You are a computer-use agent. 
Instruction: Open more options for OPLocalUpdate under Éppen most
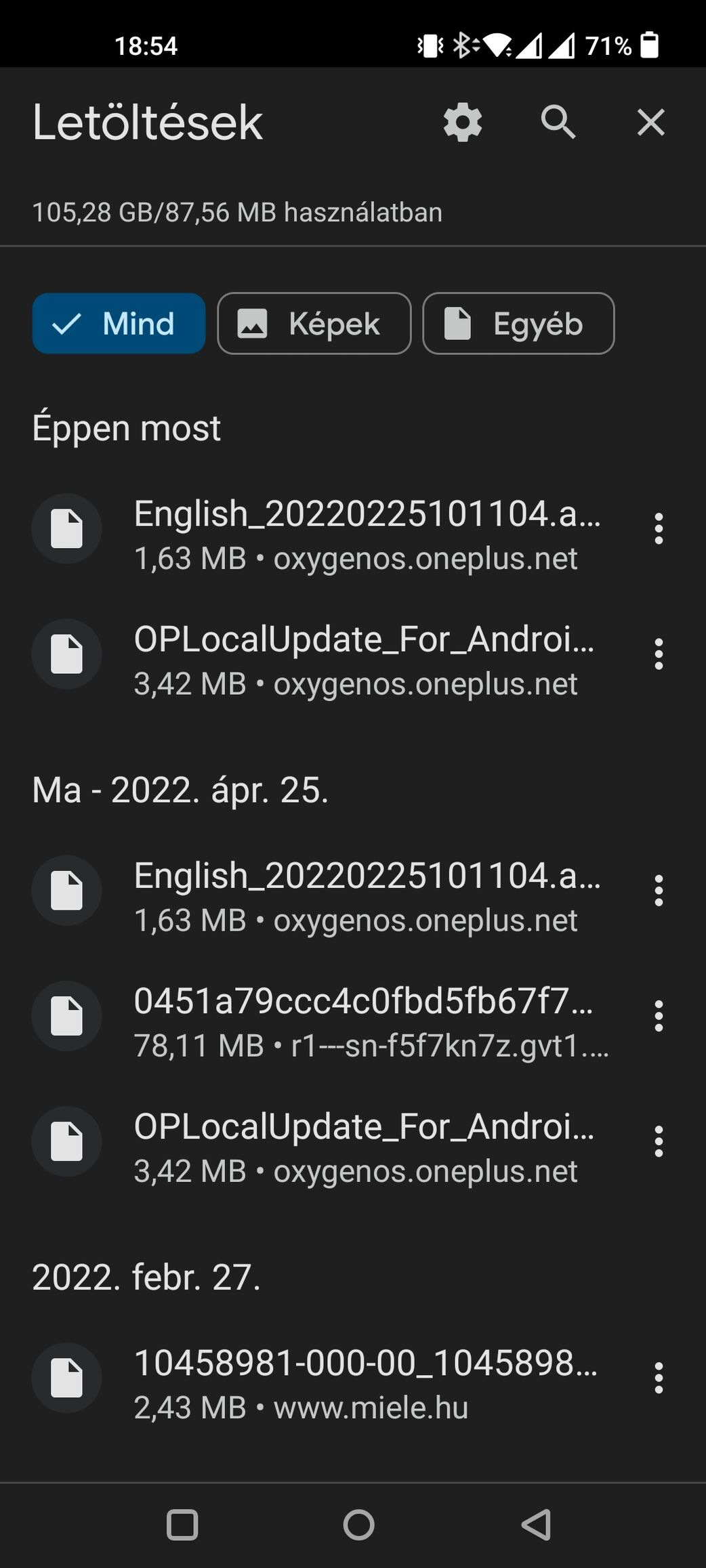(659, 654)
